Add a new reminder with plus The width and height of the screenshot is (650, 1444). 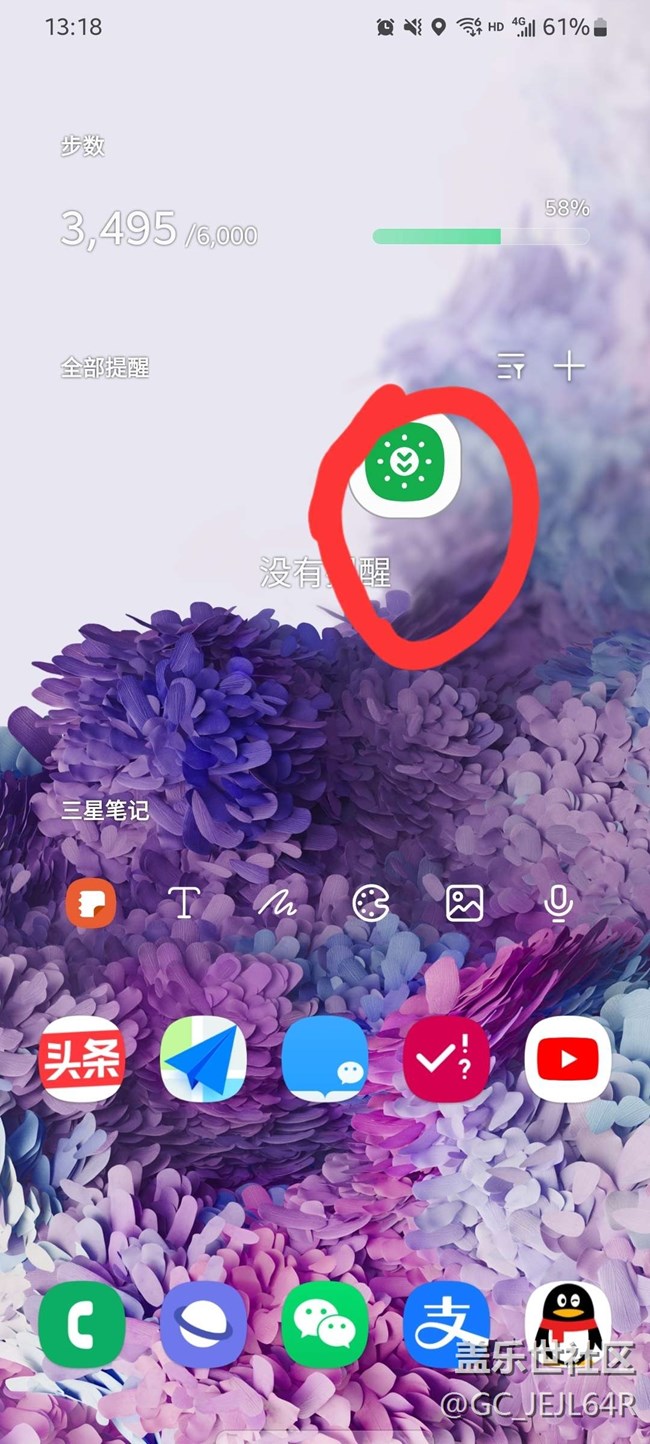[x=569, y=367]
